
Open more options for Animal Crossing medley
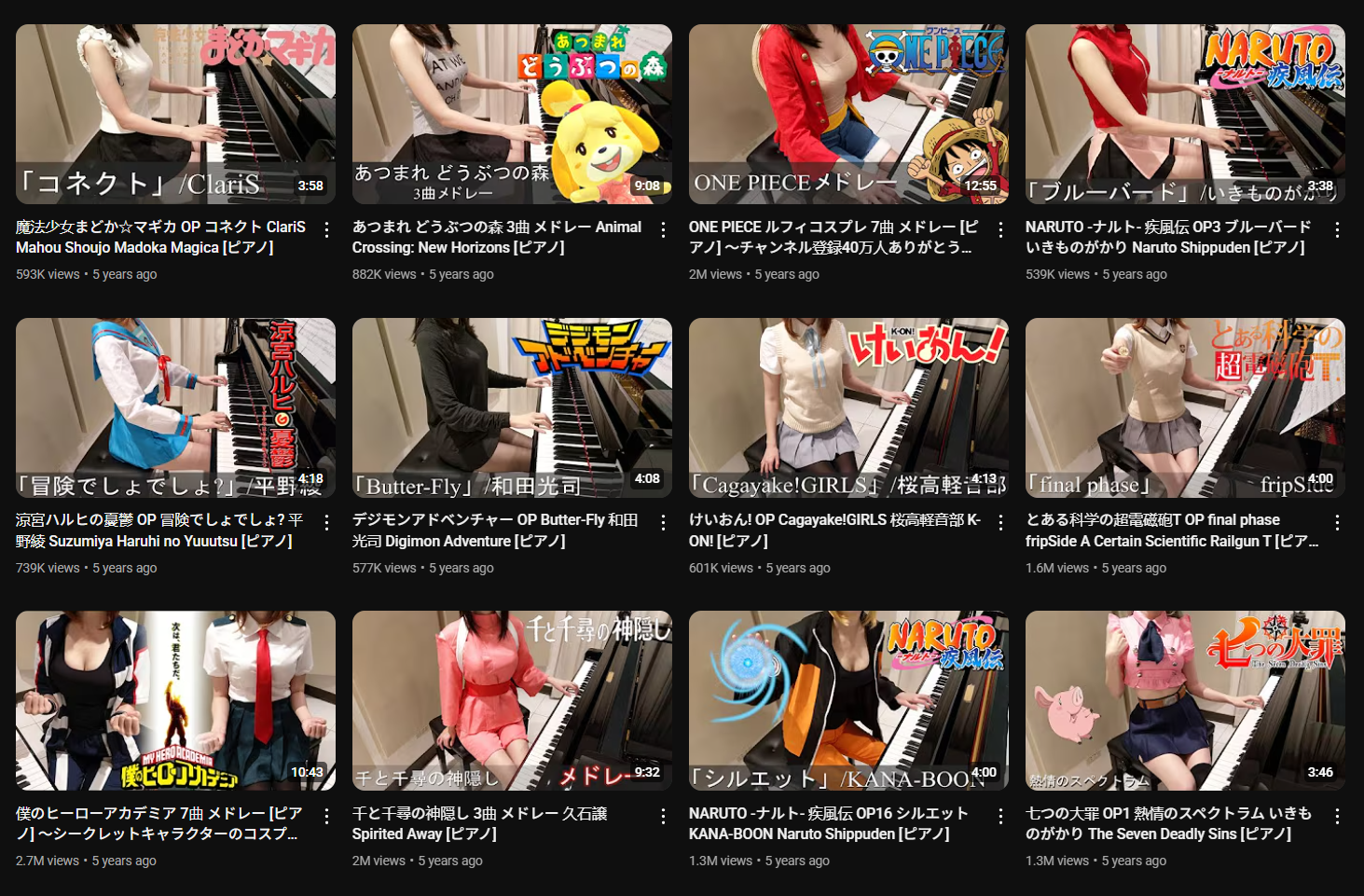coord(663,229)
